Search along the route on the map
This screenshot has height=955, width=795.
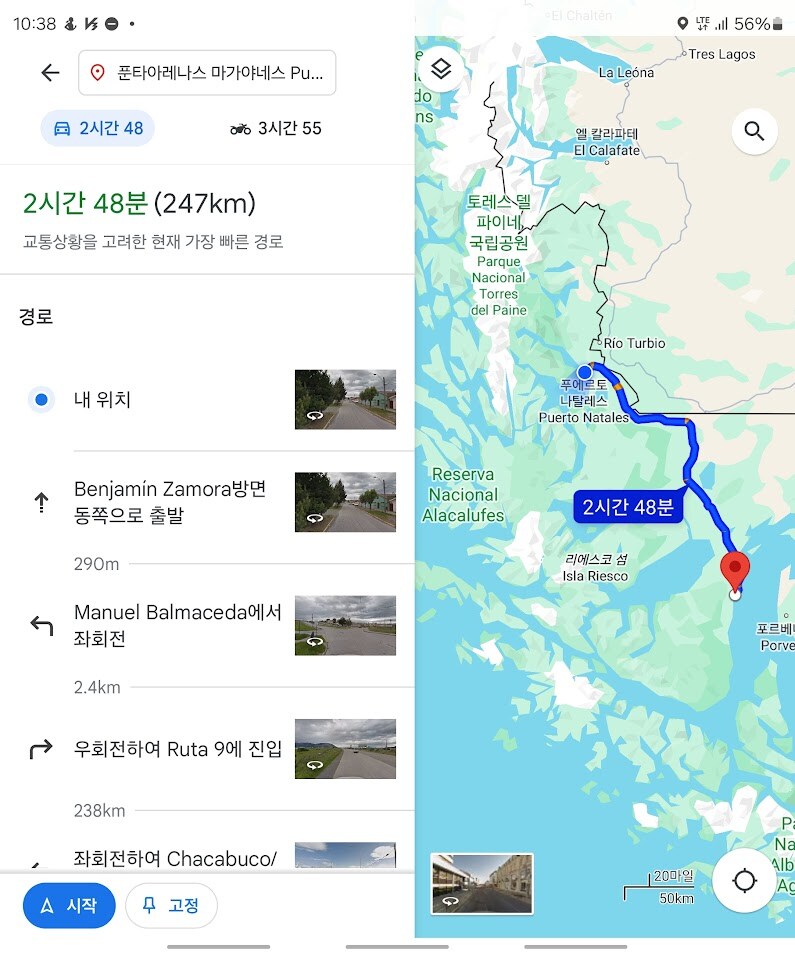pyautogui.click(x=754, y=131)
